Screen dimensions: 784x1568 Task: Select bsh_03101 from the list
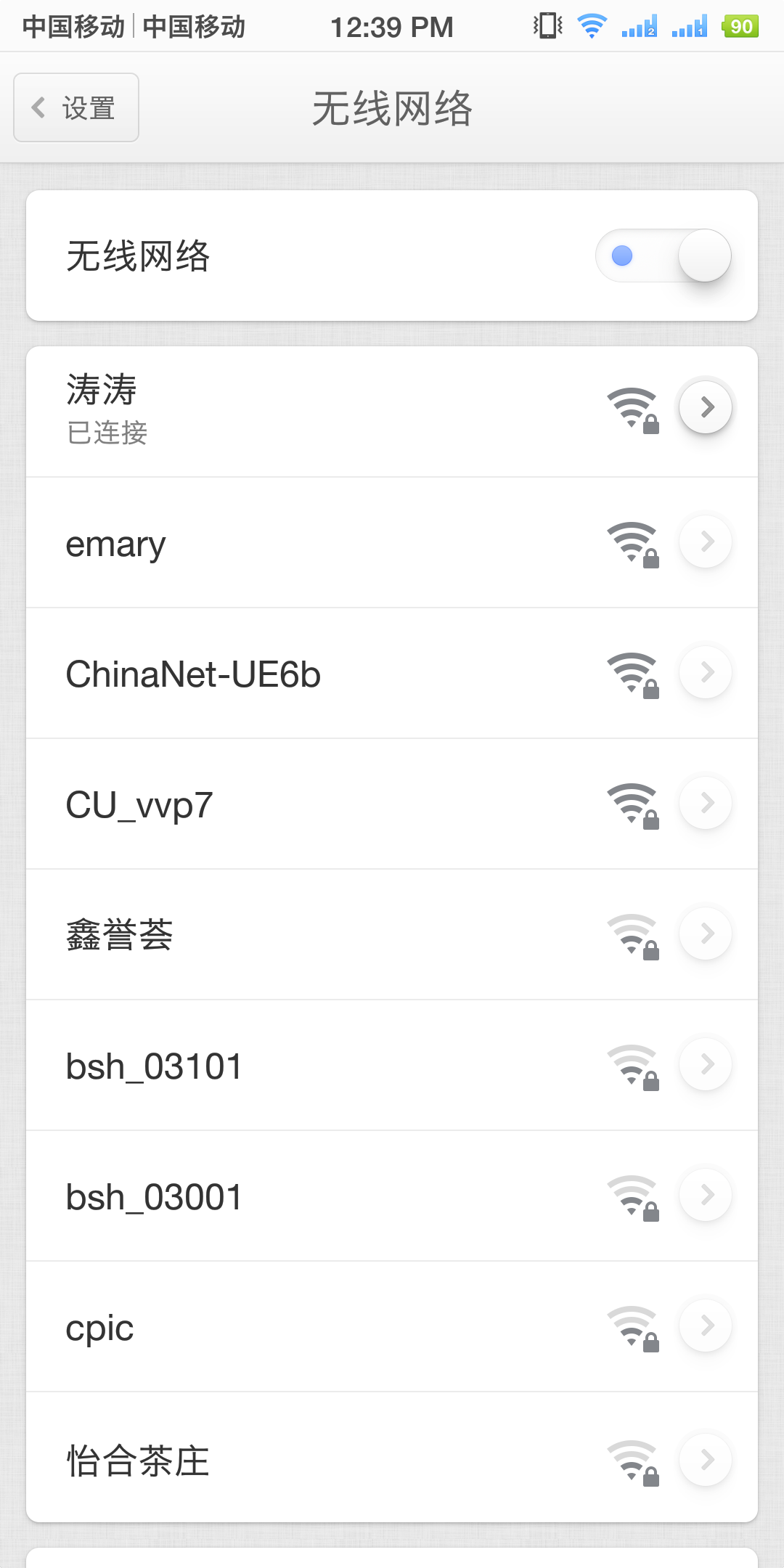[290, 1066]
